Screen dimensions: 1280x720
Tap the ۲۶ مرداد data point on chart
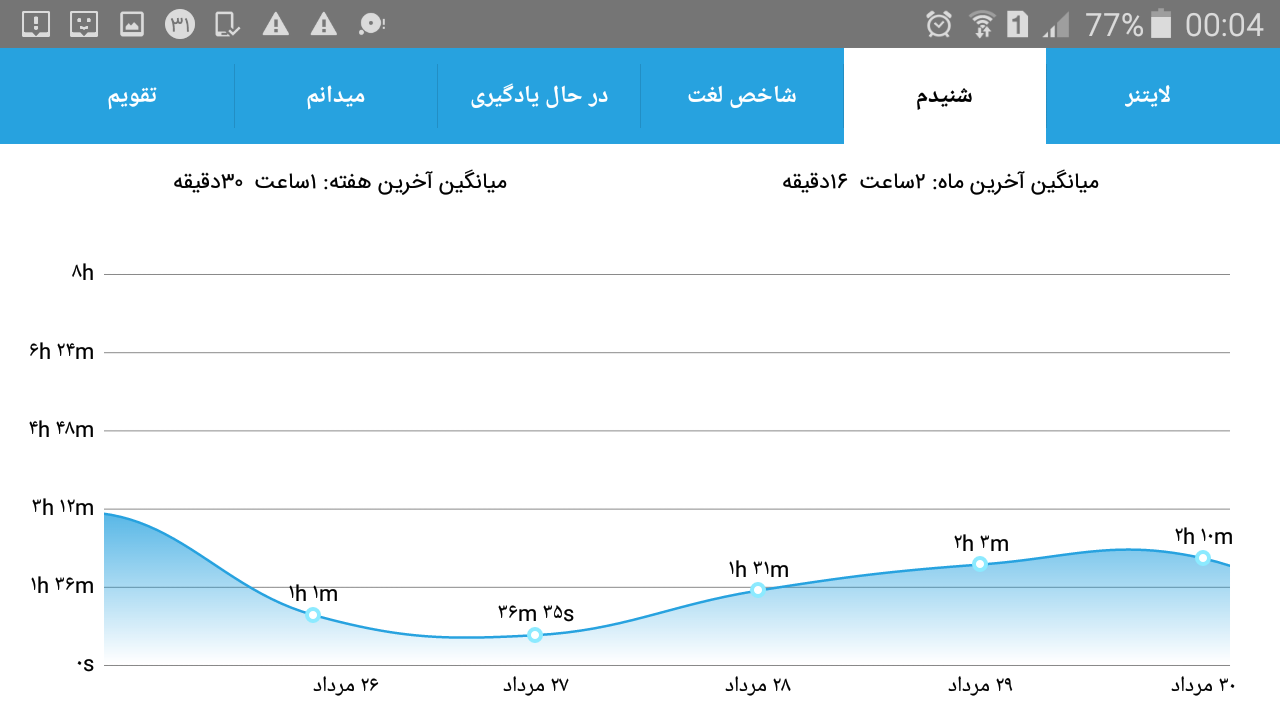pyautogui.click(x=313, y=615)
